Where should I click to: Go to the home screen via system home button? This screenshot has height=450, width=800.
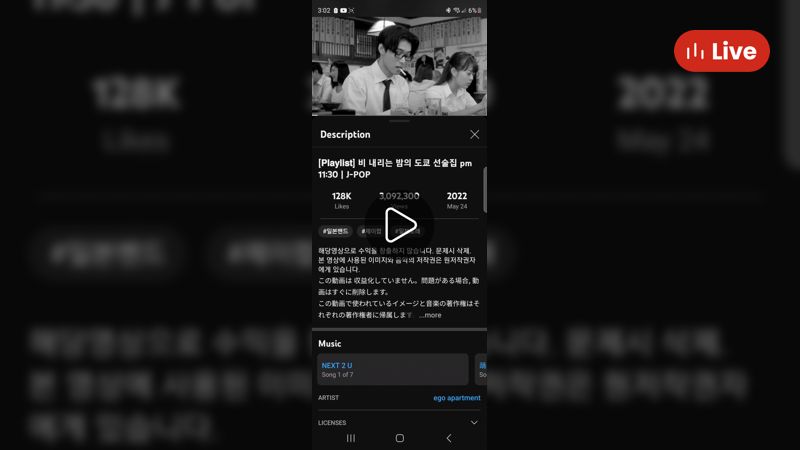[x=399, y=438]
